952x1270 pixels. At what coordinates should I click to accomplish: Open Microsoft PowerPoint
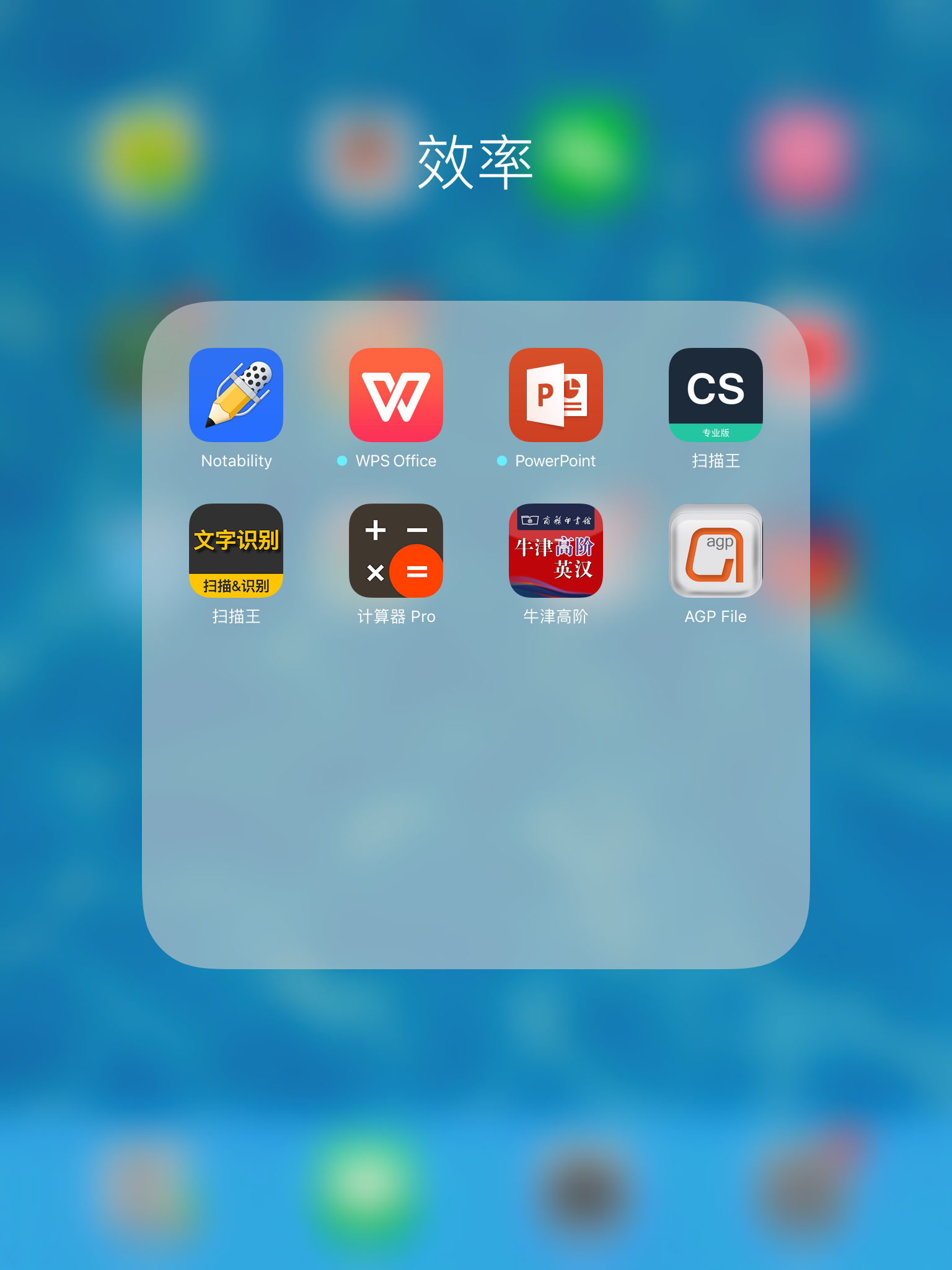[x=555, y=395]
